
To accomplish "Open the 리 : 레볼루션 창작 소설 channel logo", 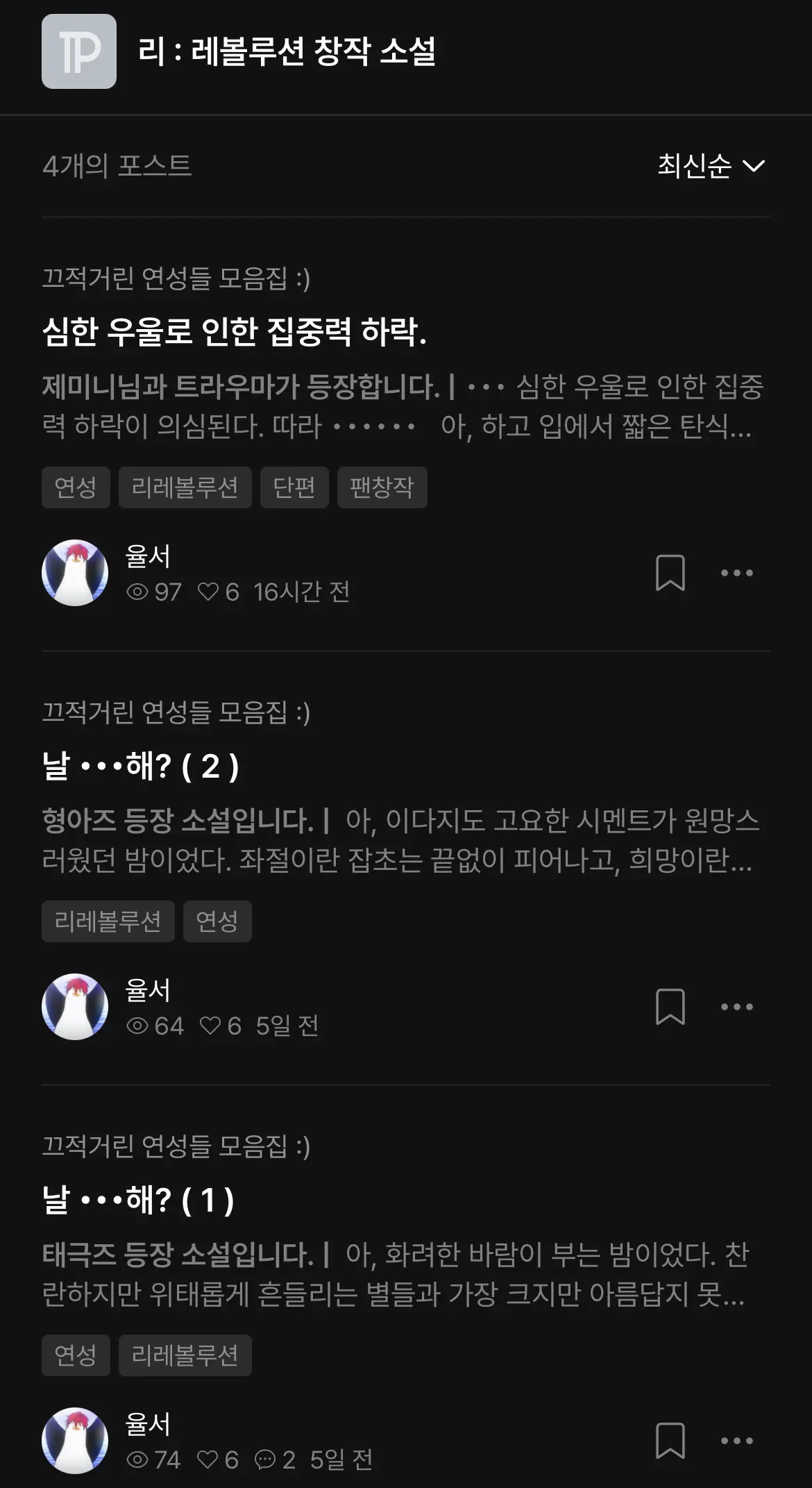I will (x=79, y=51).
